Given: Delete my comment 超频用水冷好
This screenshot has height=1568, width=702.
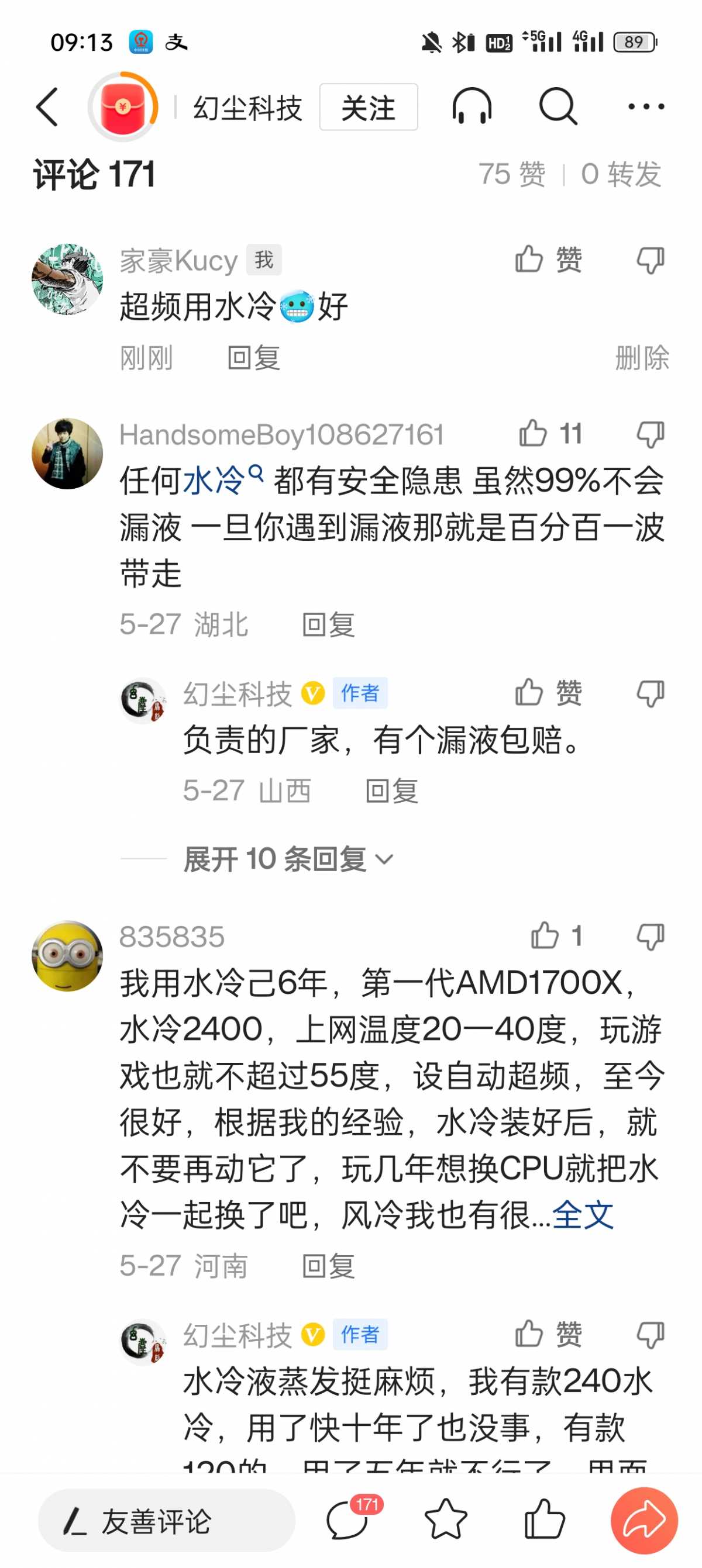Looking at the screenshot, I should tap(642, 357).
